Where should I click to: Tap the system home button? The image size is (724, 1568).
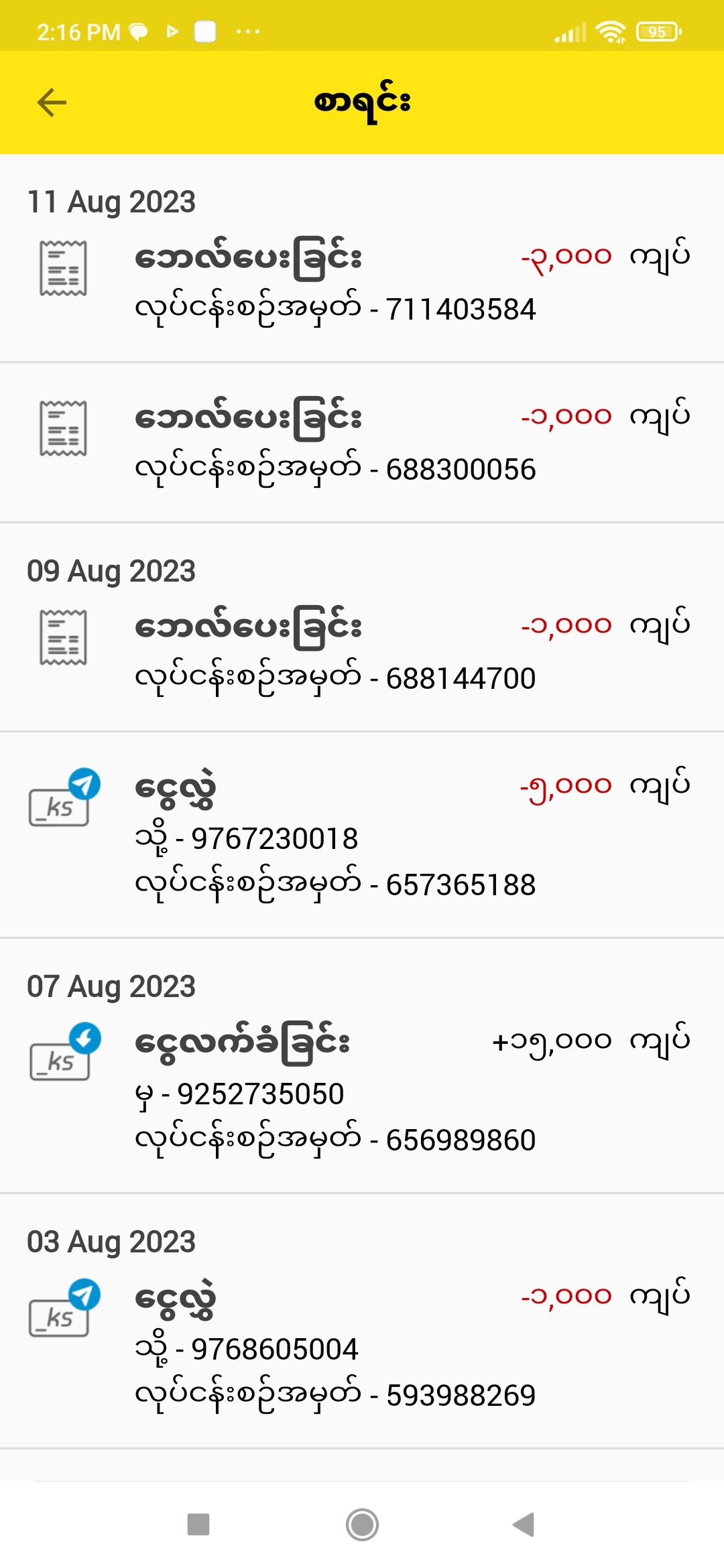[362, 1524]
